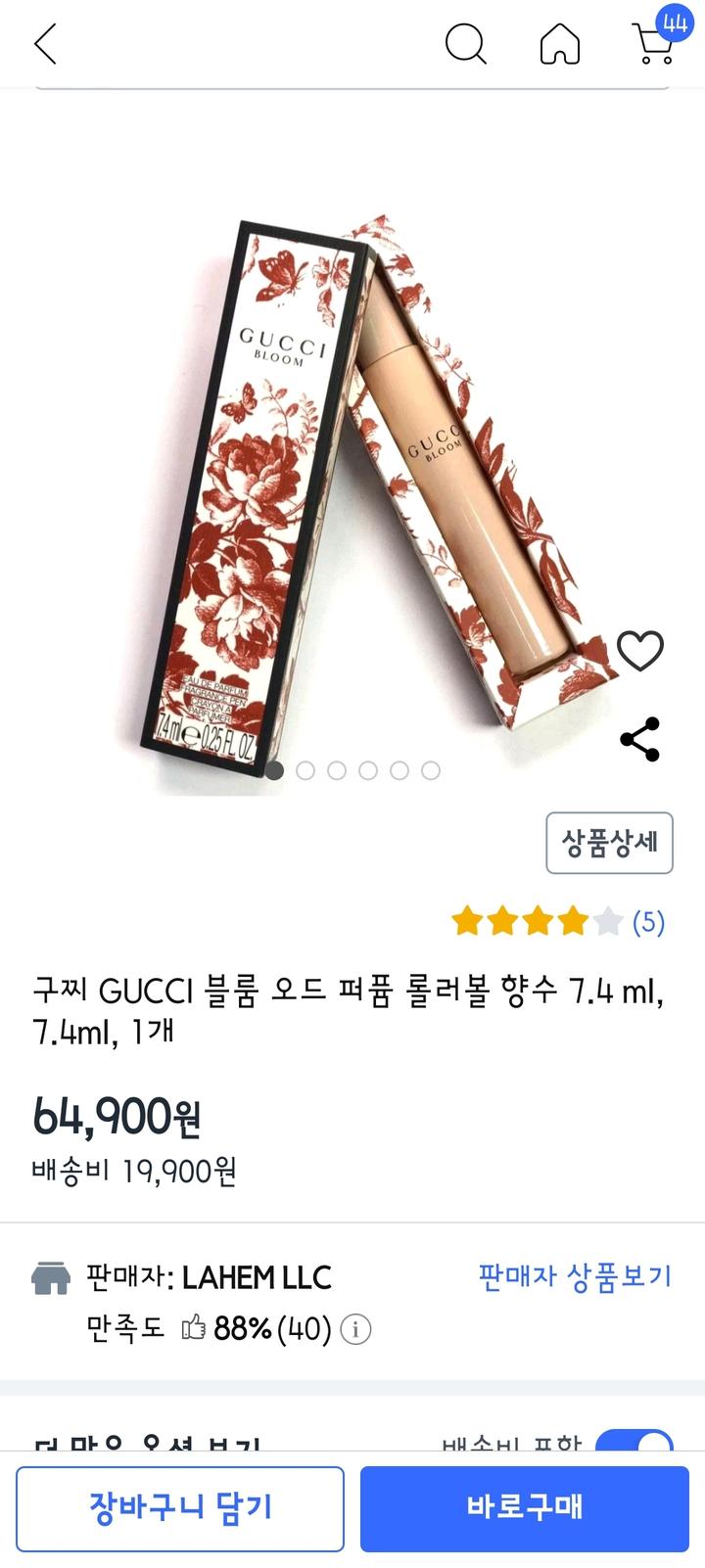Tap 장바구니 담기 to add to cart

[180, 1508]
